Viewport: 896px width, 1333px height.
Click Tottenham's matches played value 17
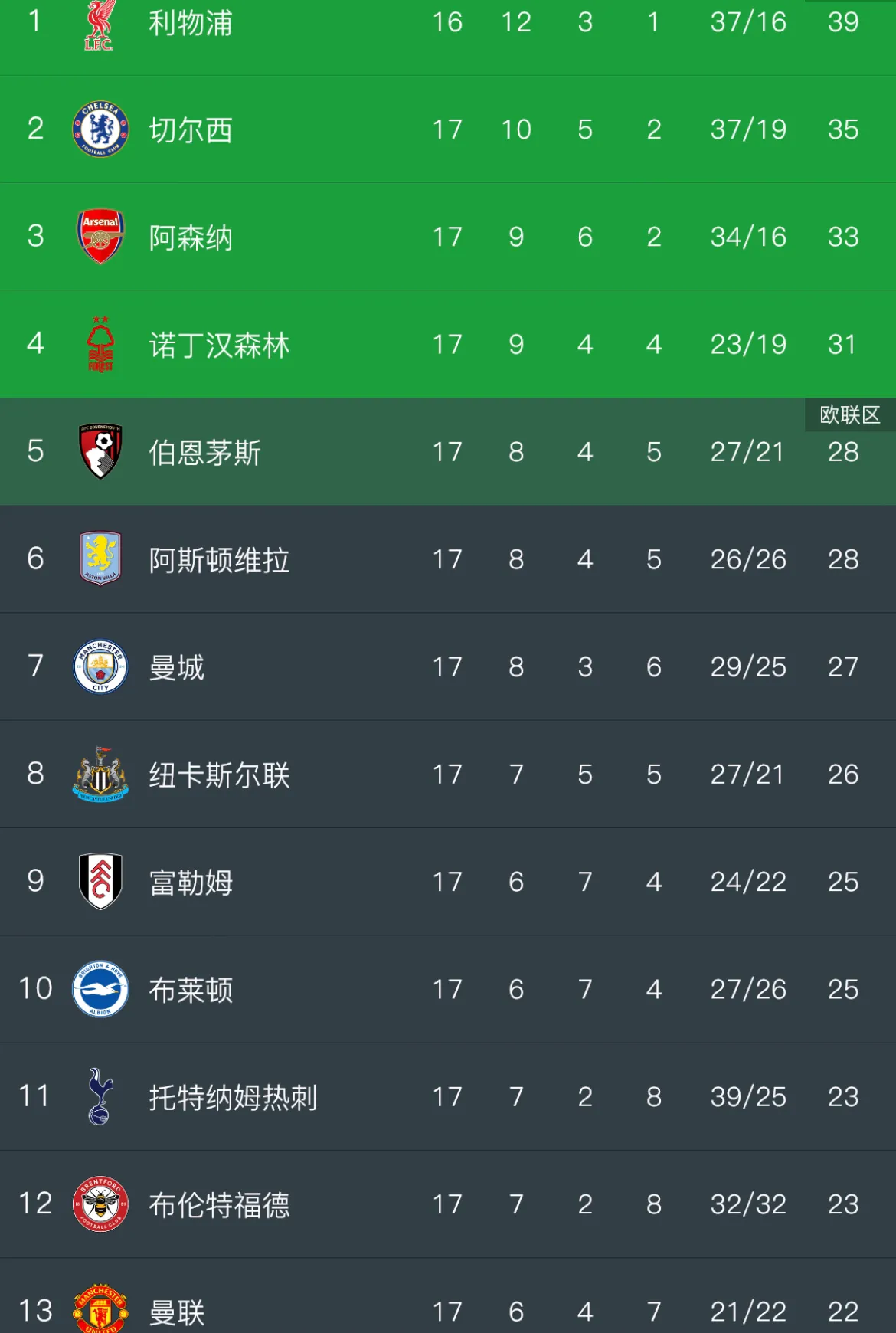(x=448, y=1097)
